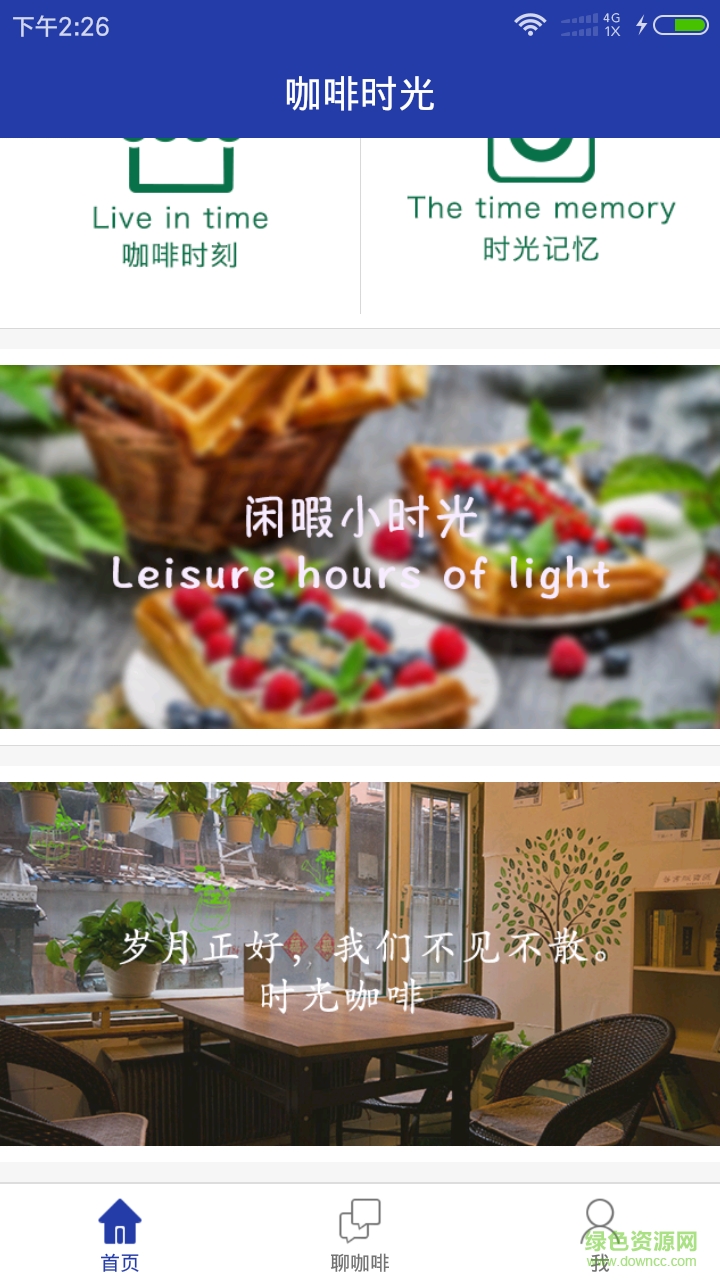
Task: Switch to the 聊咖啡 chat tab
Action: (x=360, y=1235)
